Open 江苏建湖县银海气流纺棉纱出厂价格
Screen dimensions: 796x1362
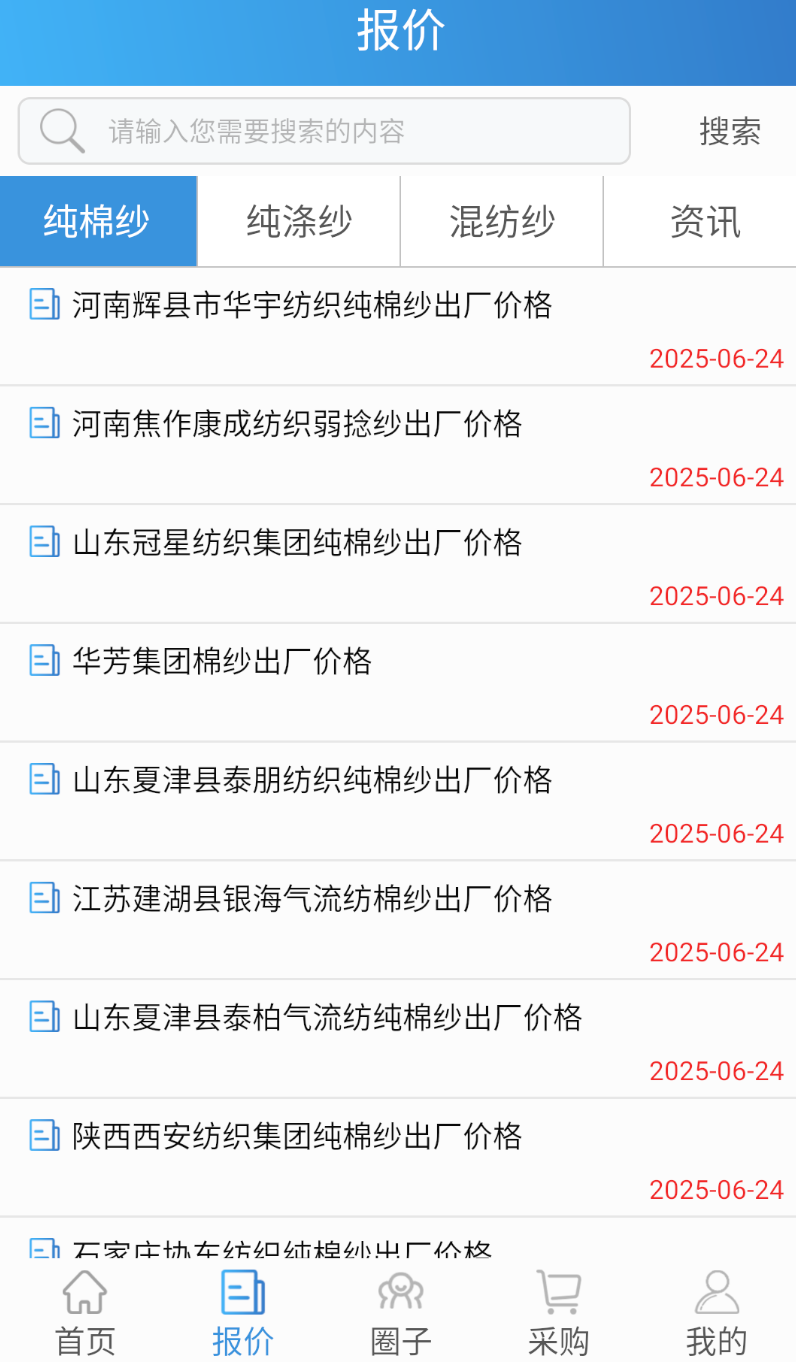(398, 921)
